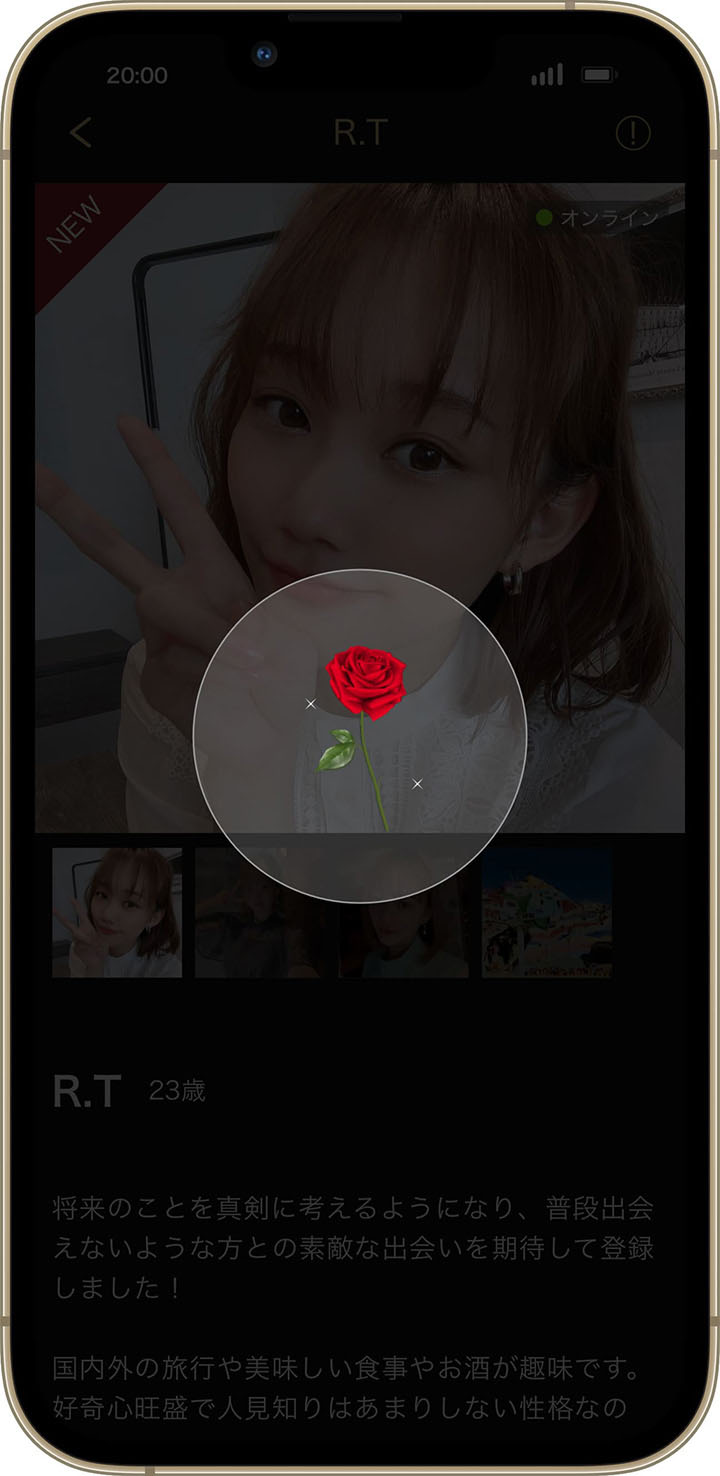This screenshot has height=1476, width=720.
Task: Select the peace-sign selfie thumbnail
Action: tap(117, 912)
